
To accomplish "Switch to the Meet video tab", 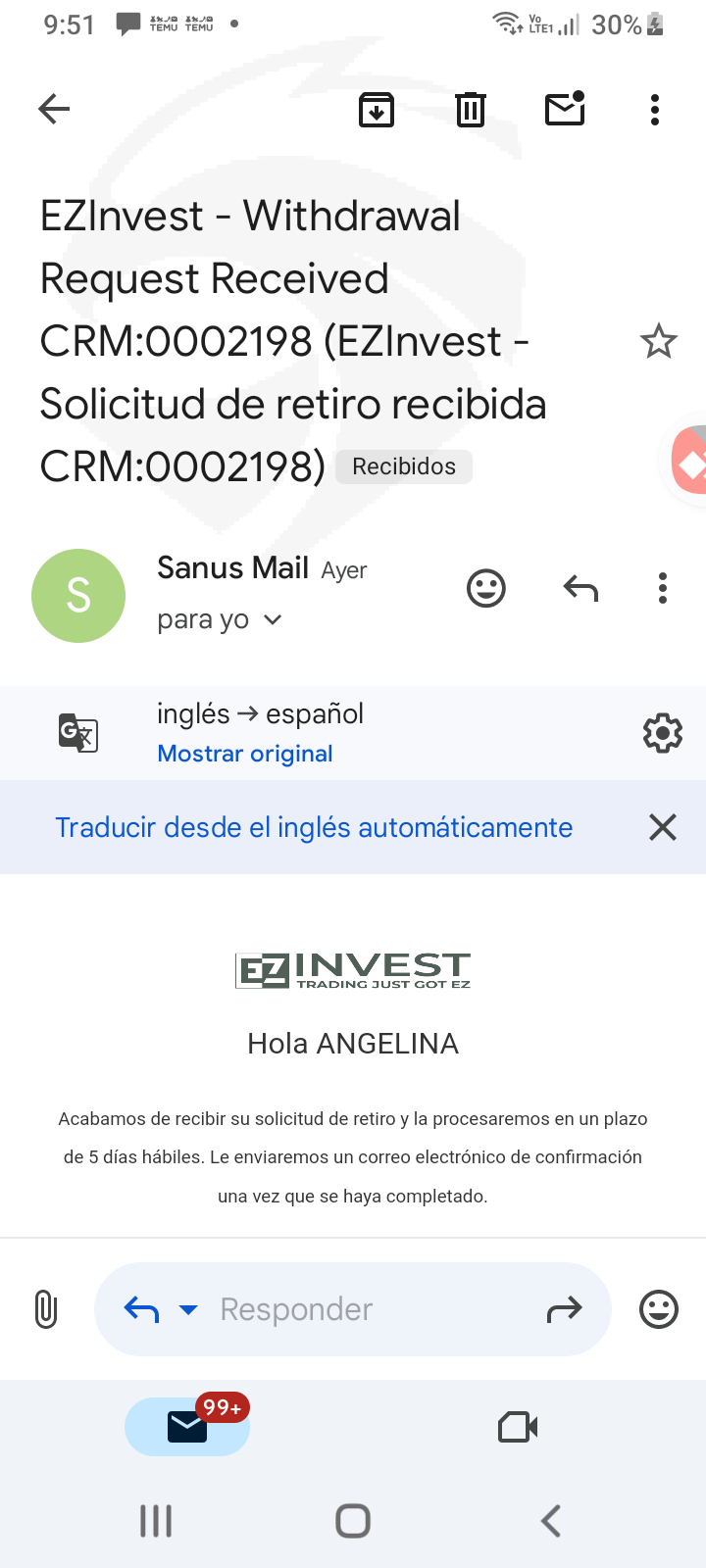I will [518, 1427].
